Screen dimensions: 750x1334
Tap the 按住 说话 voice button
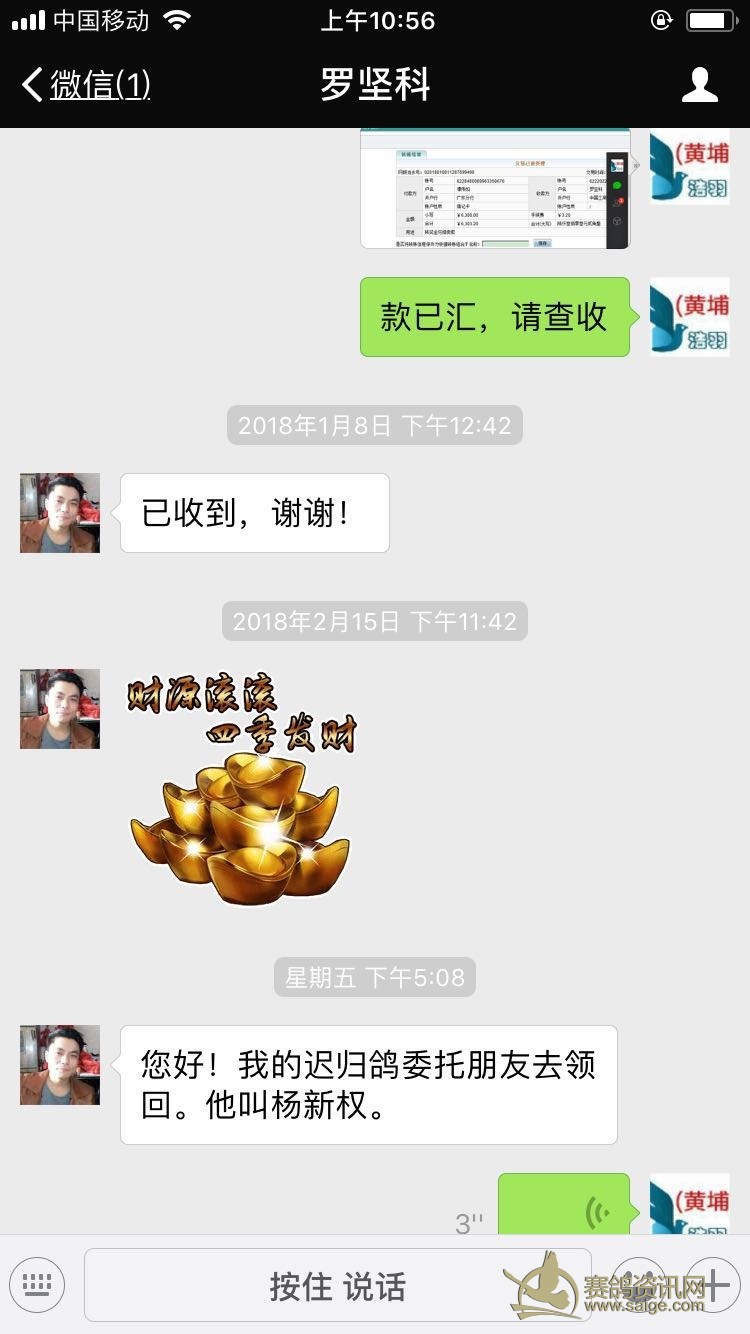337,1285
